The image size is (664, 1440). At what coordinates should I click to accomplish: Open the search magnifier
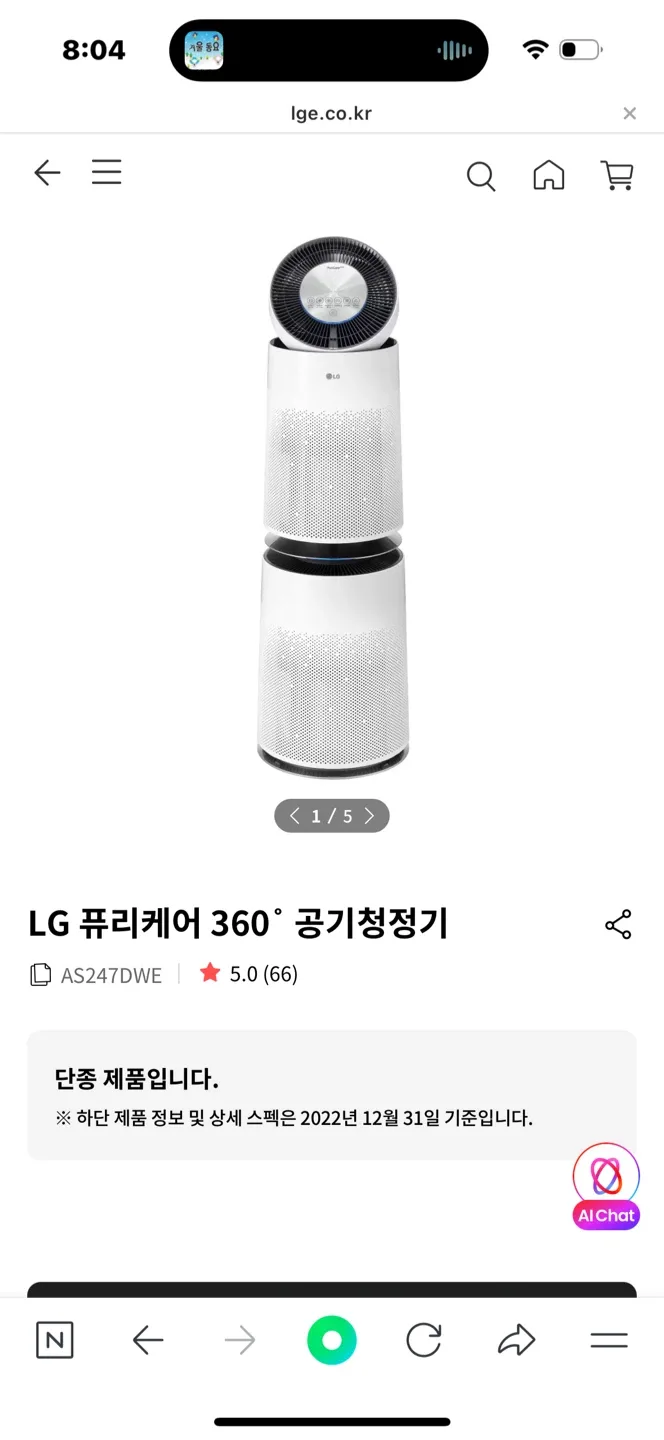click(481, 176)
